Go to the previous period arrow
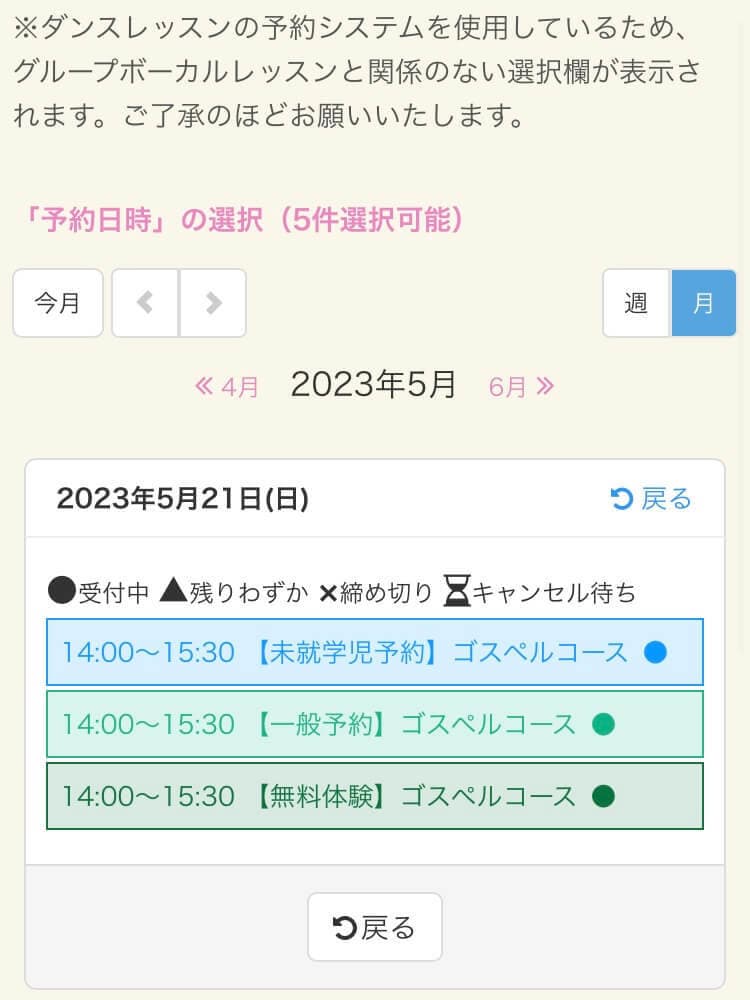The image size is (750, 1000). coord(145,303)
